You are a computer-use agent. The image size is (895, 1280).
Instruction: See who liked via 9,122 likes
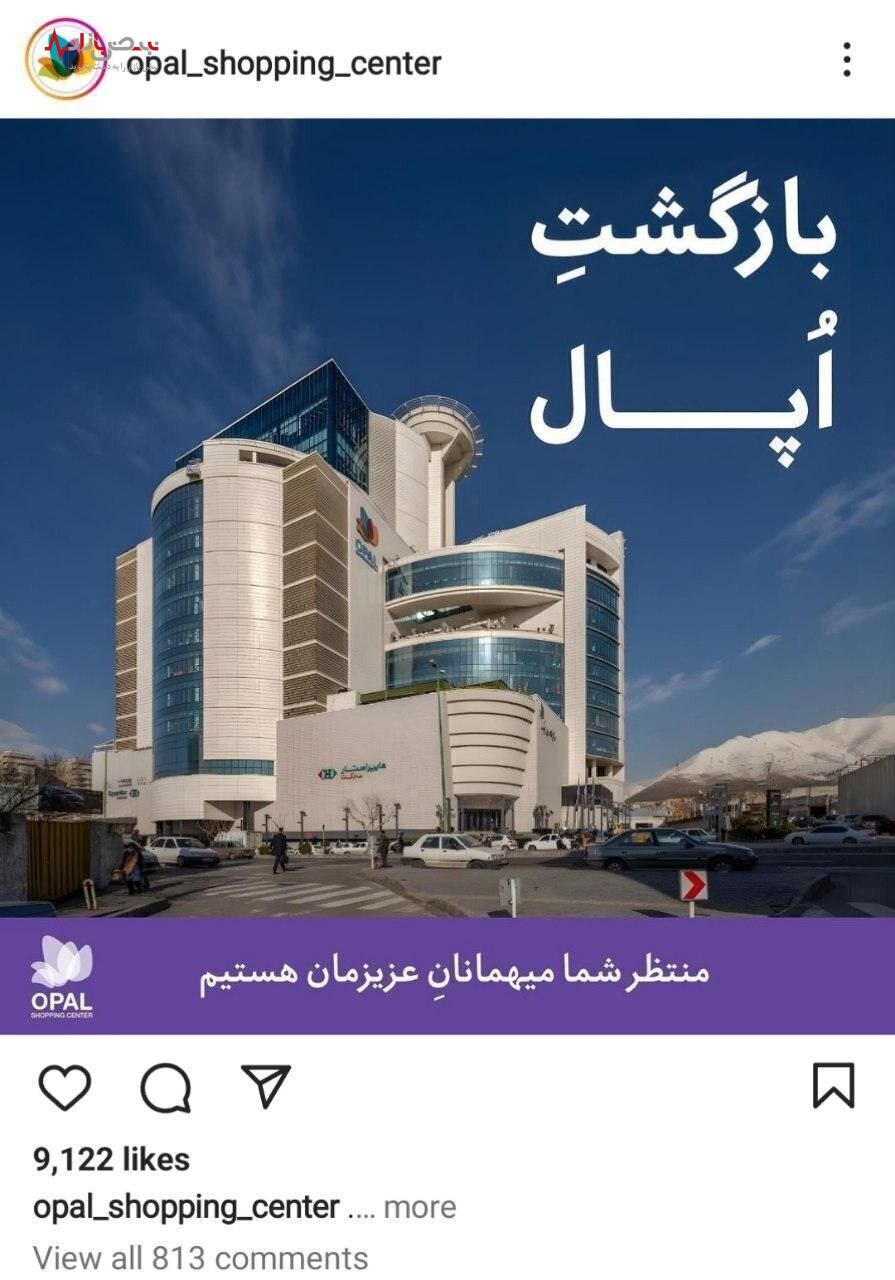111,1159
